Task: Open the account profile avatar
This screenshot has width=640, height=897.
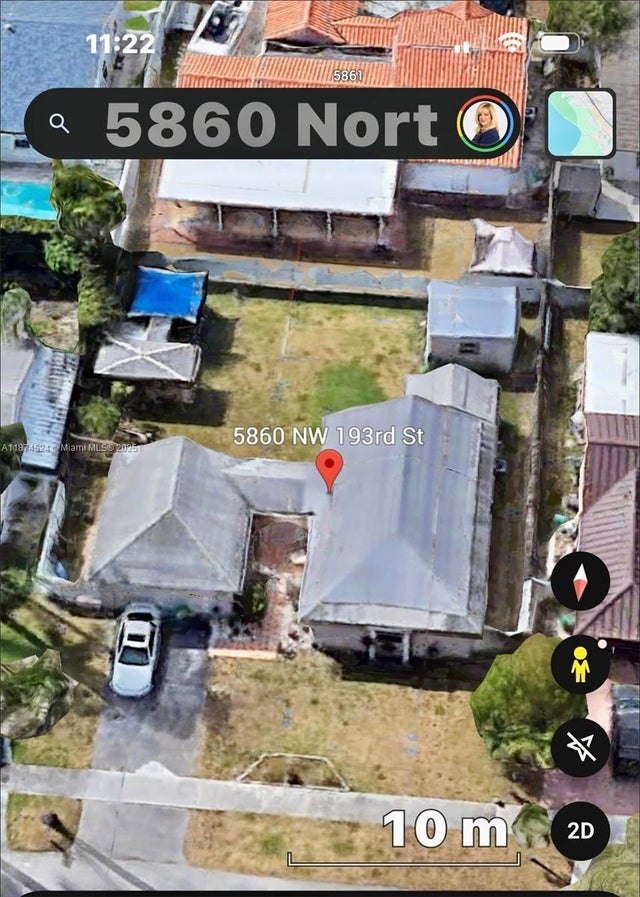Action: (485, 124)
